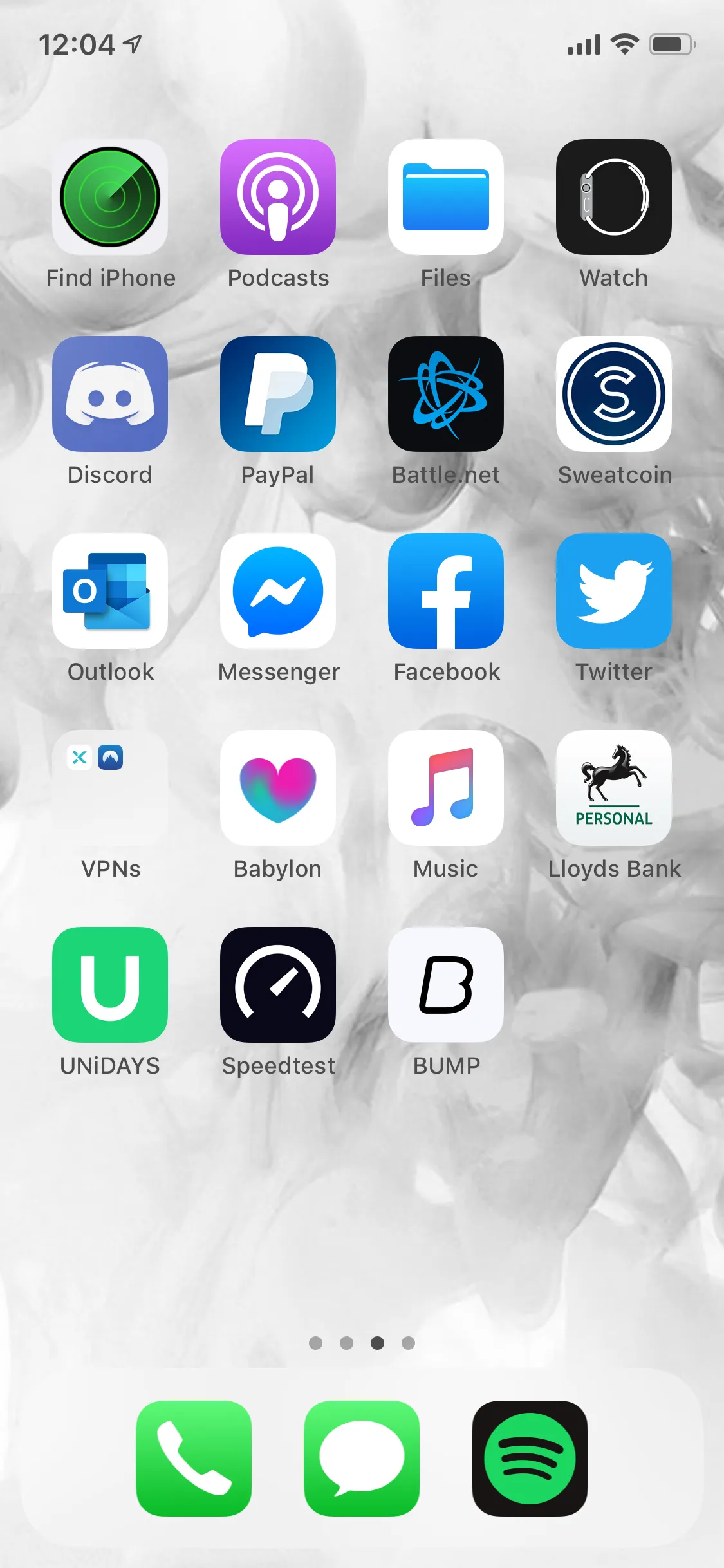The width and height of the screenshot is (724, 1568).
Task: Launch Discord
Action: [110, 394]
